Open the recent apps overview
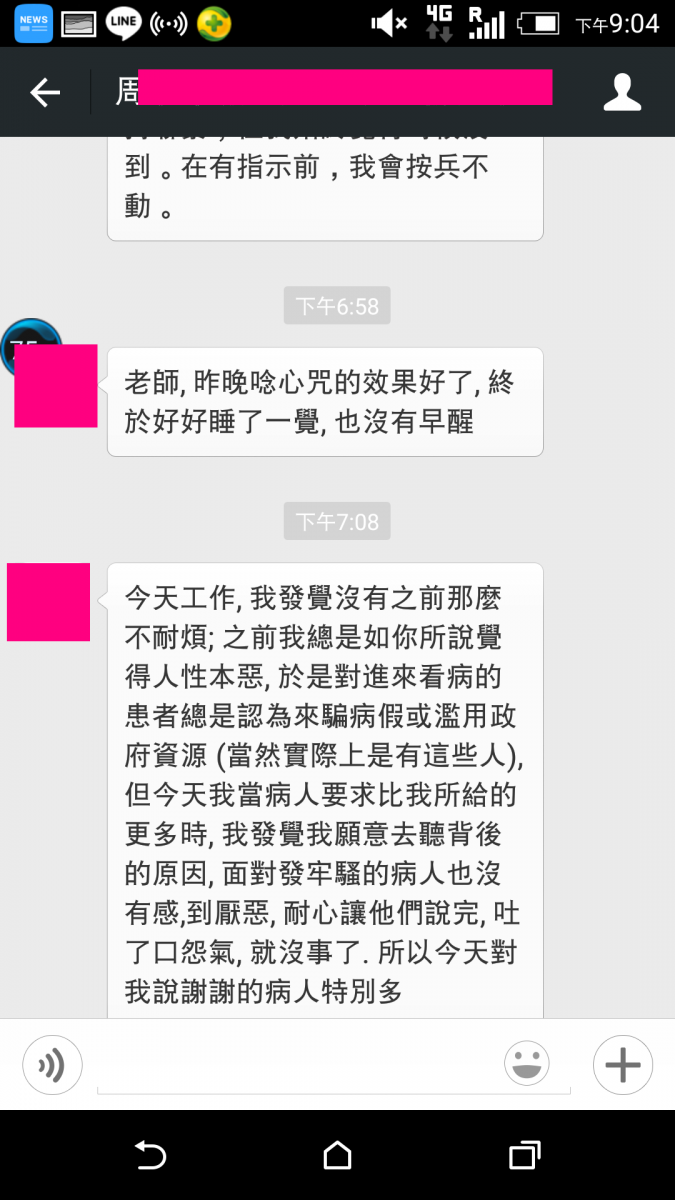Screen dimensions: 675x1200 click(x=524, y=1156)
